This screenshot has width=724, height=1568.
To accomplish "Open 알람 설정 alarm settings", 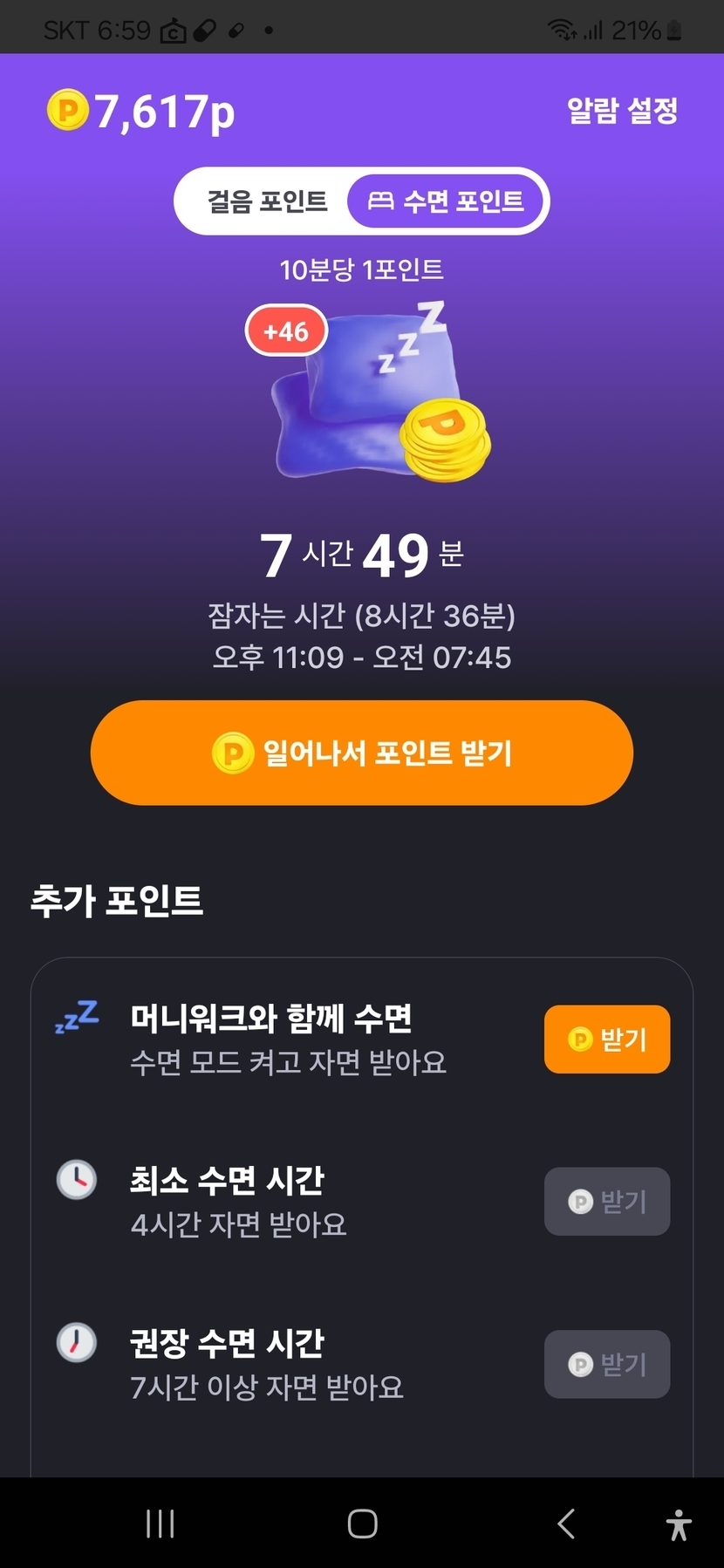I will (622, 111).
